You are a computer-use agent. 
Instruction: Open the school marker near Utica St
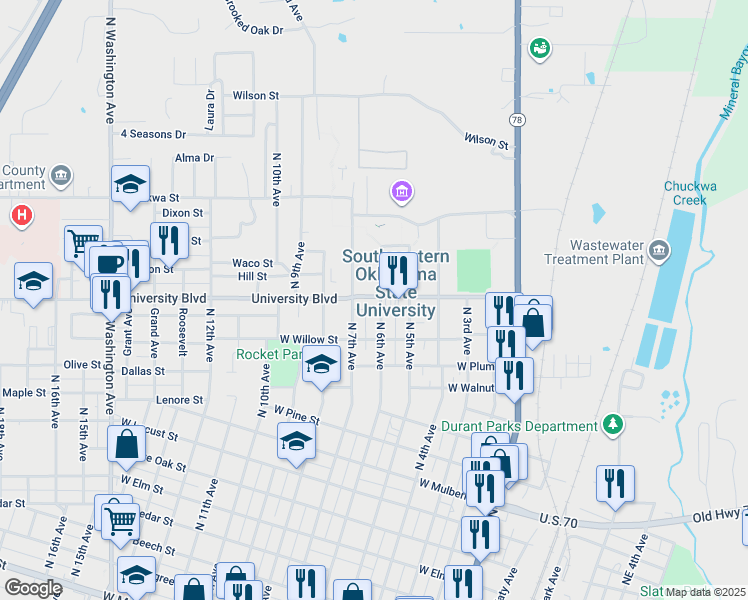(x=130, y=185)
